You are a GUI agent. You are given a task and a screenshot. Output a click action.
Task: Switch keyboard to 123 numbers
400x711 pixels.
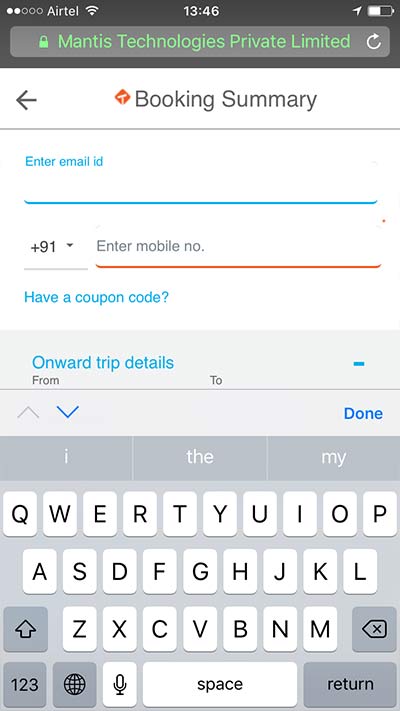point(24,684)
